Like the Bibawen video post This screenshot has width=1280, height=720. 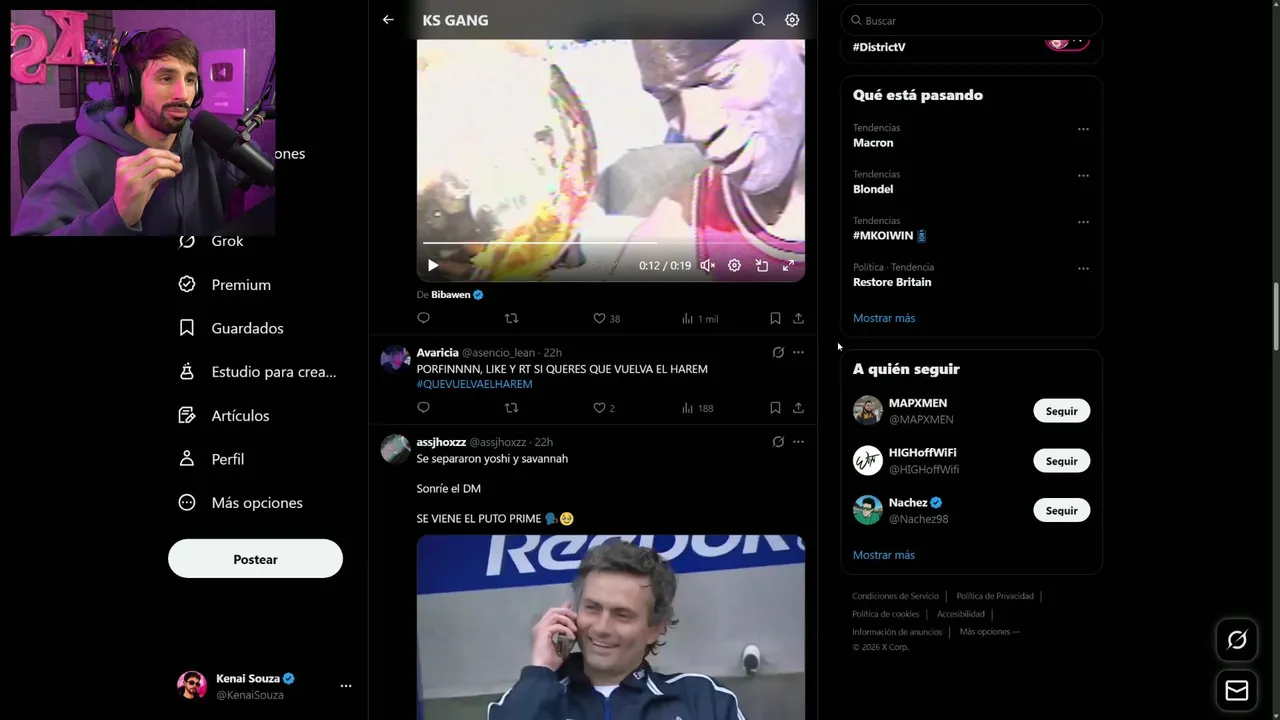[x=600, y=318]
